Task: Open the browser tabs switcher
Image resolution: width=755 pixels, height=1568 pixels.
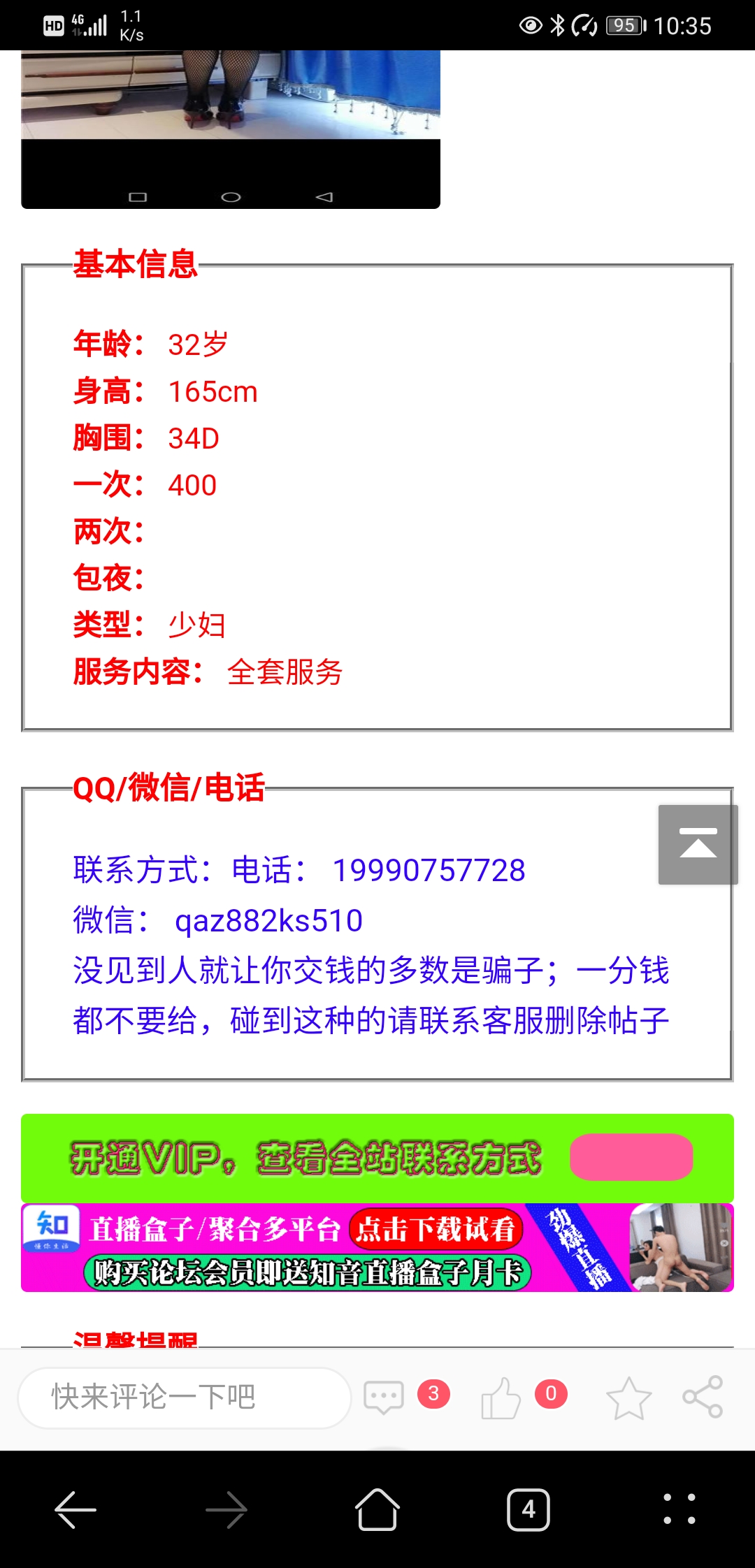Action: tap(528, 1510)
